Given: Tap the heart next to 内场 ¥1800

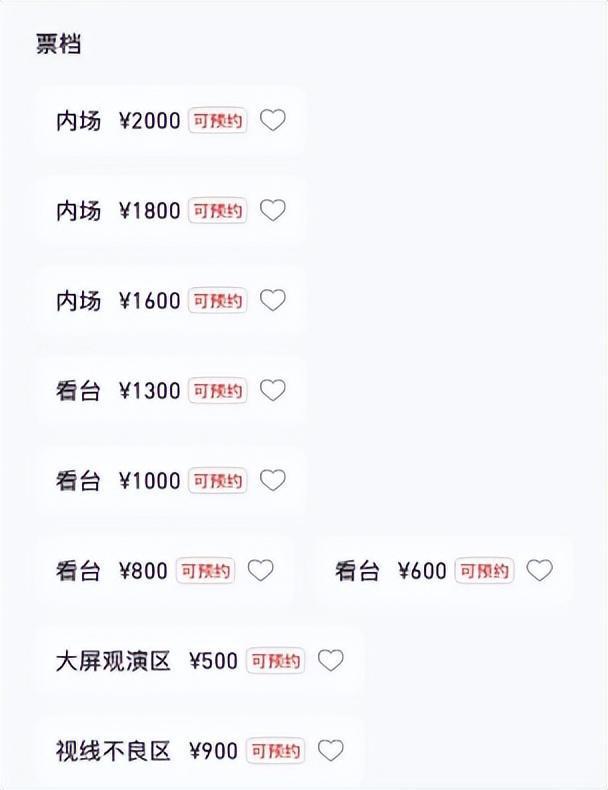Looking at the screenshot, I should pos(273,211).
